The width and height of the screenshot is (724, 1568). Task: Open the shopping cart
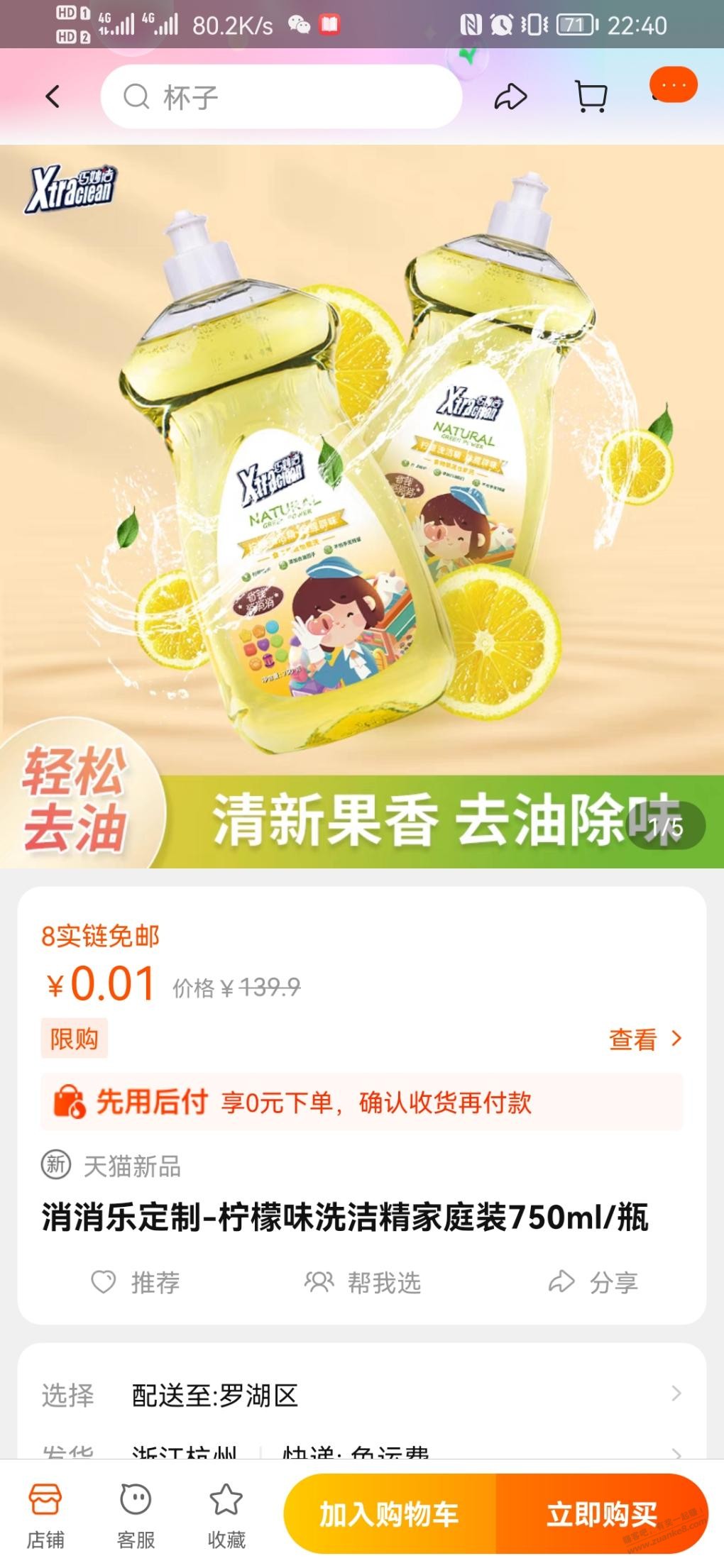(x=591, y=96)
